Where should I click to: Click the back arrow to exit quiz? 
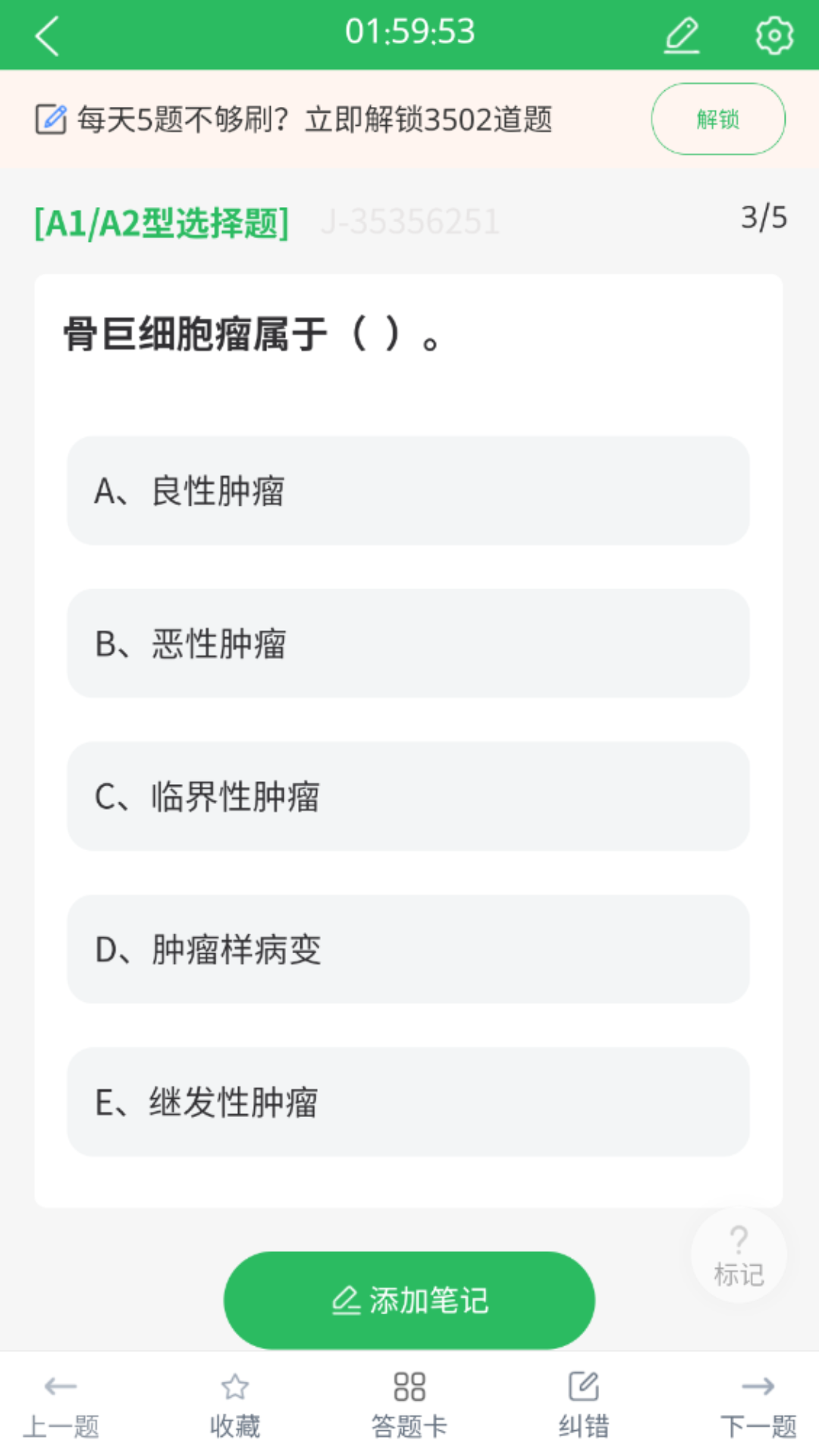(x=47, y=34)
